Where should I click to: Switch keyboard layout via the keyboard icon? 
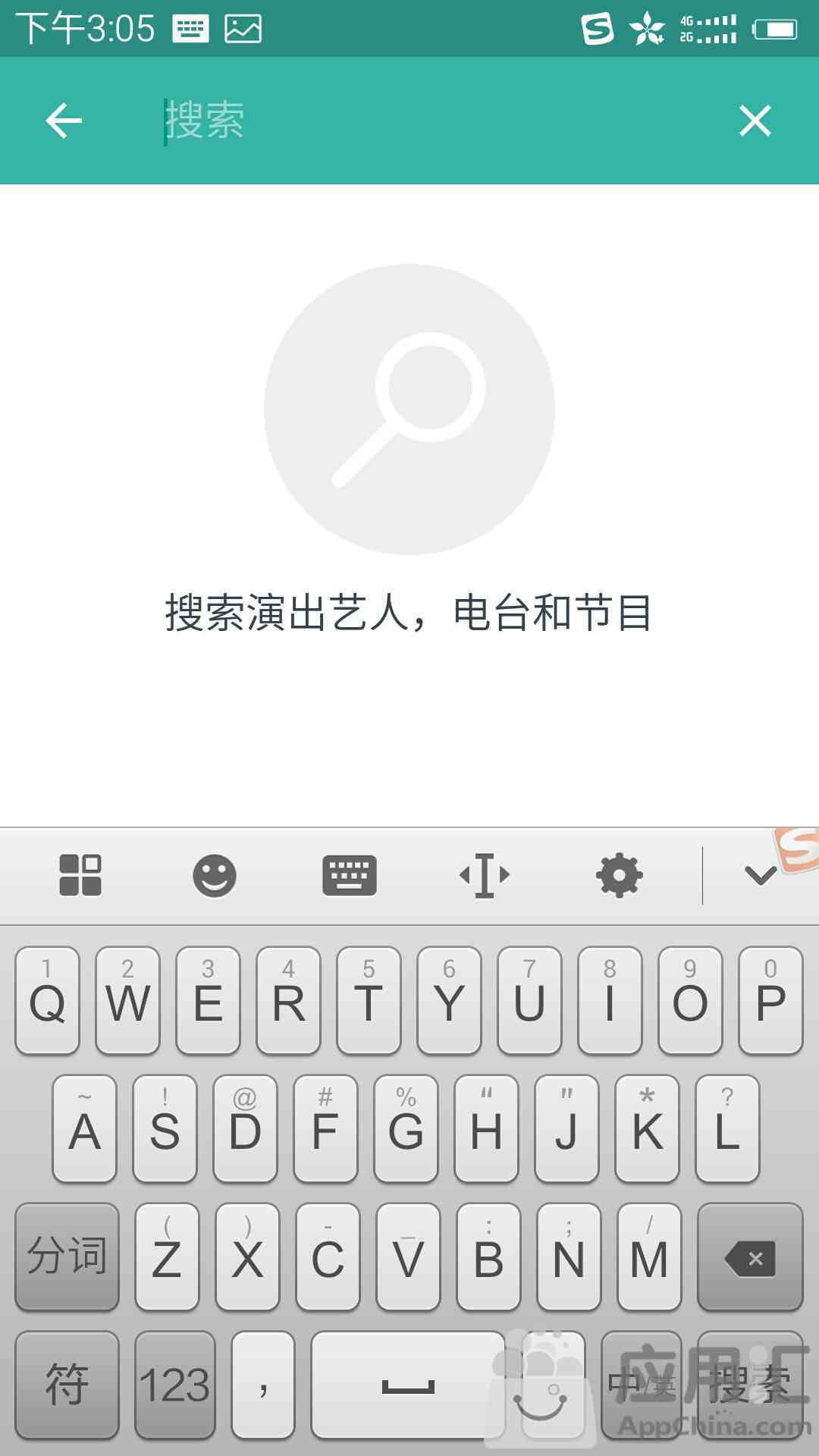pos(350,875)
